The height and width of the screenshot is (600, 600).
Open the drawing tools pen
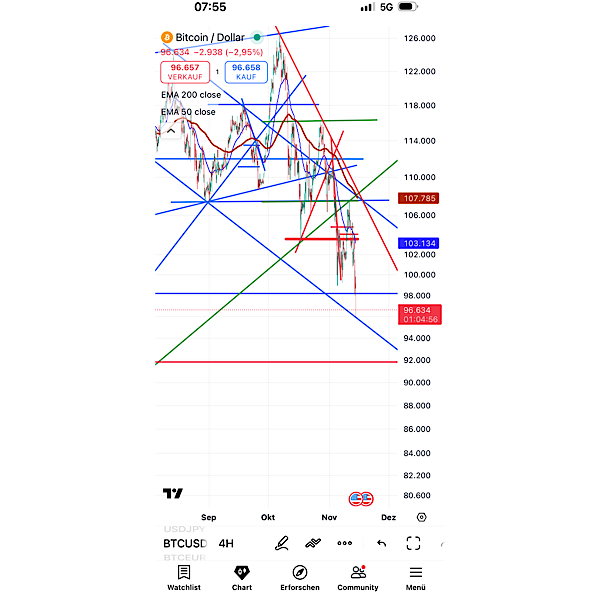pos(282,543)
